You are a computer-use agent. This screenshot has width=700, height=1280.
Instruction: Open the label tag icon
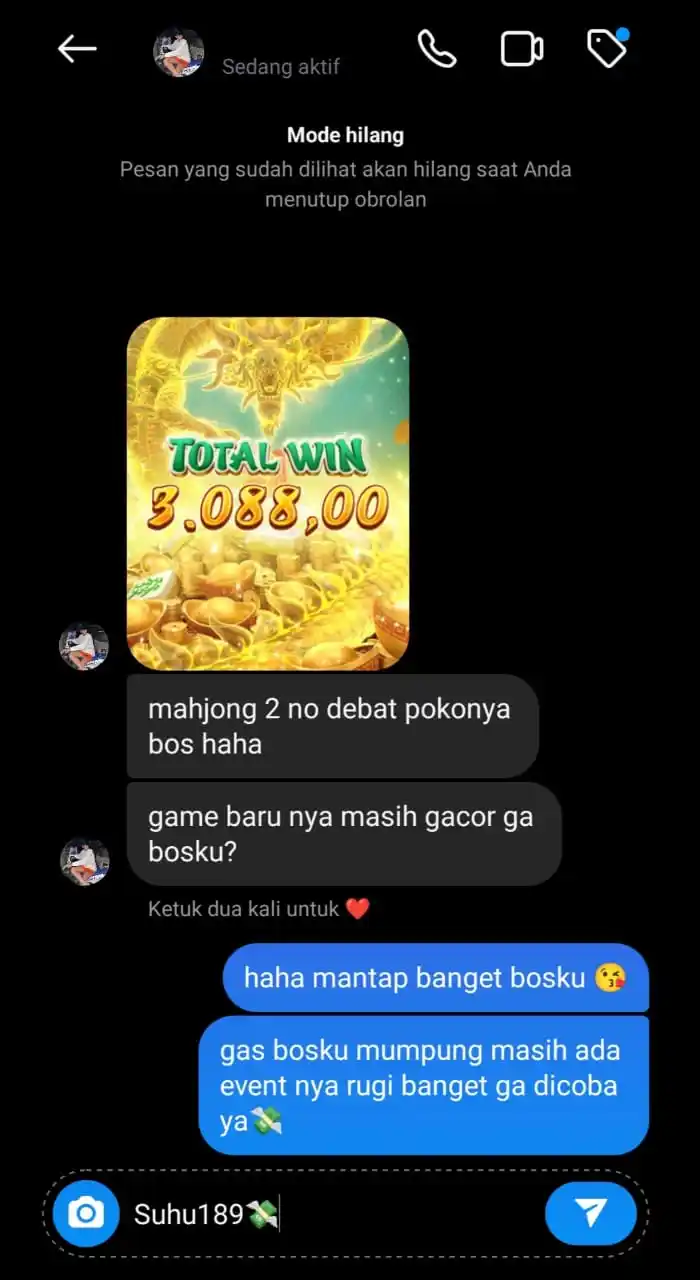pyautogui.click(x=606, y=49)
